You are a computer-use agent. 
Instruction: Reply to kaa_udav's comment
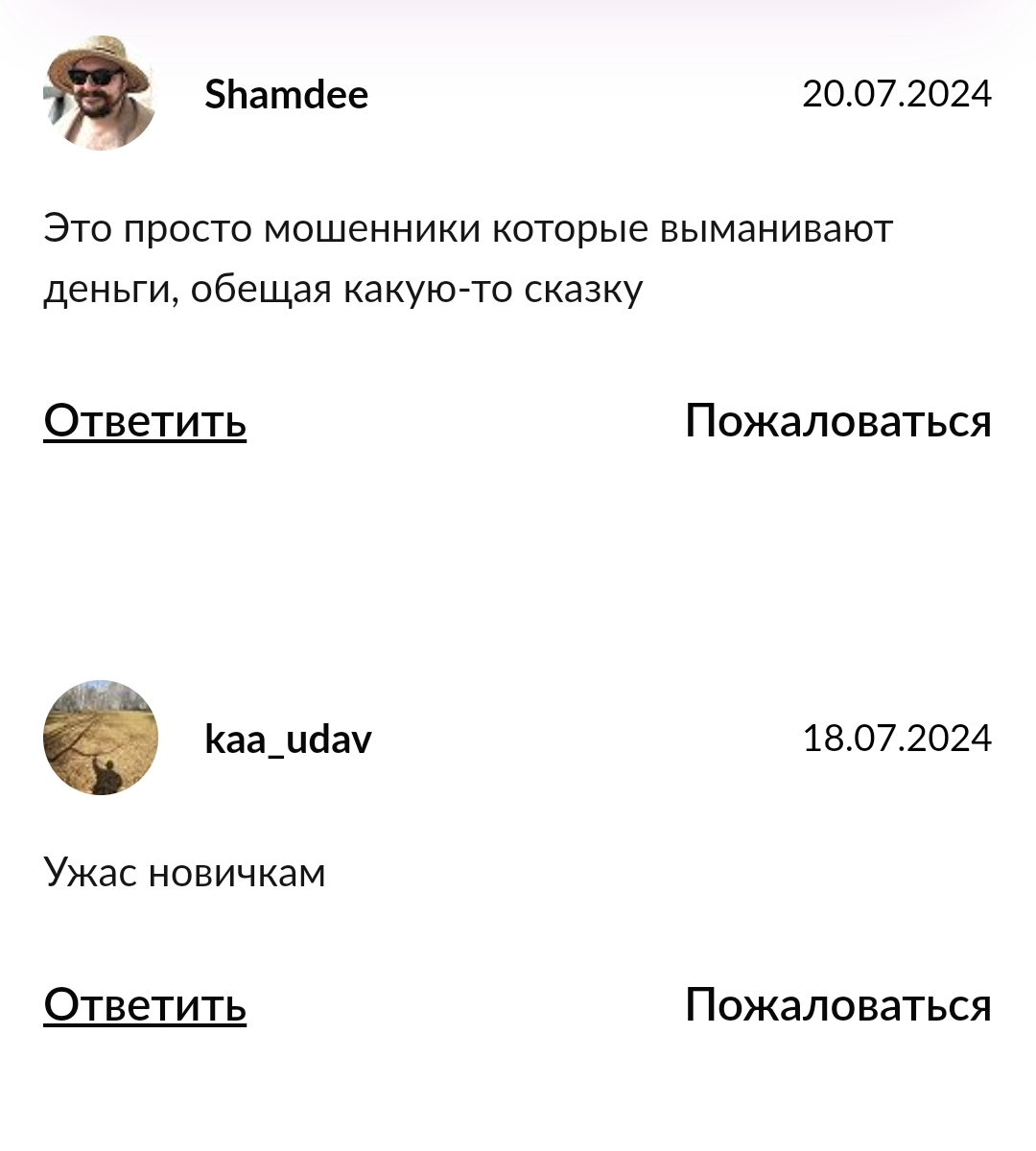click(x=145, y=1004)
